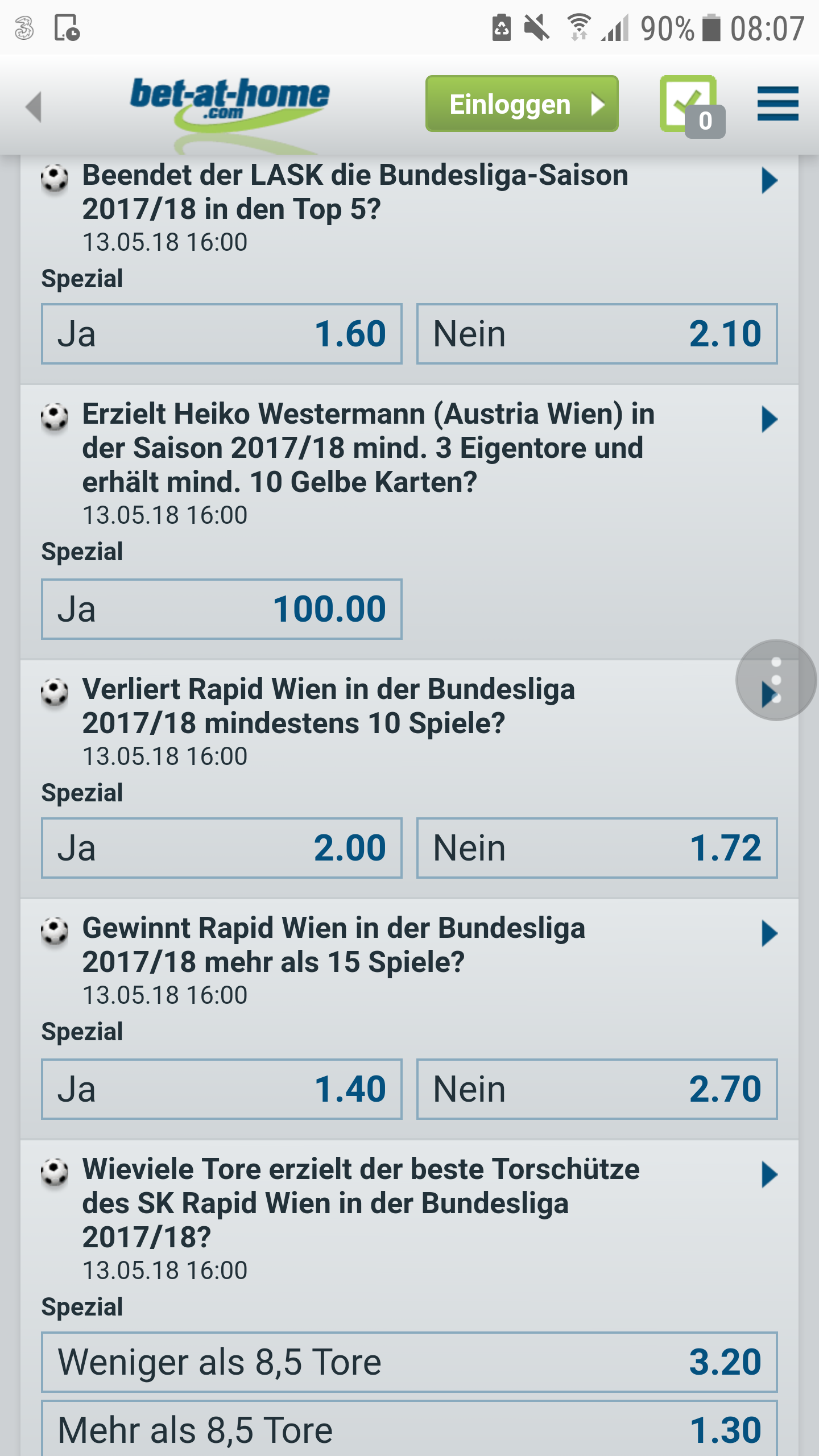Select Ja 1.40 for Rapid wins over 15
819x1456 pixels.
[x=222, y=1089]
